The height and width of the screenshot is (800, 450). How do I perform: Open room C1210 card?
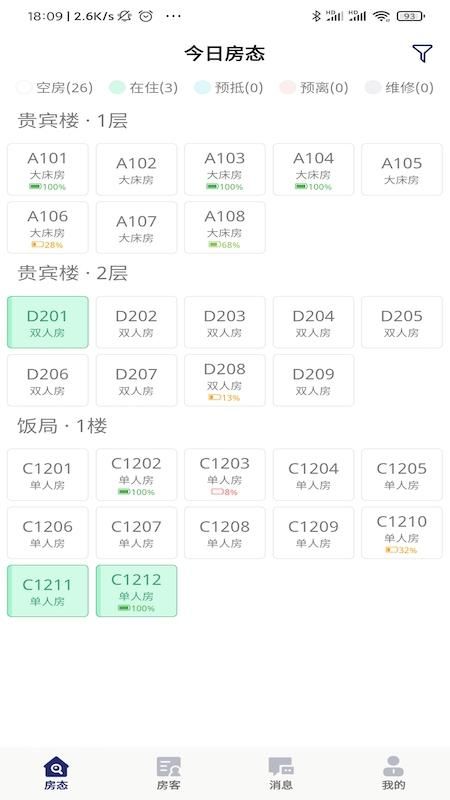point(402,533)
